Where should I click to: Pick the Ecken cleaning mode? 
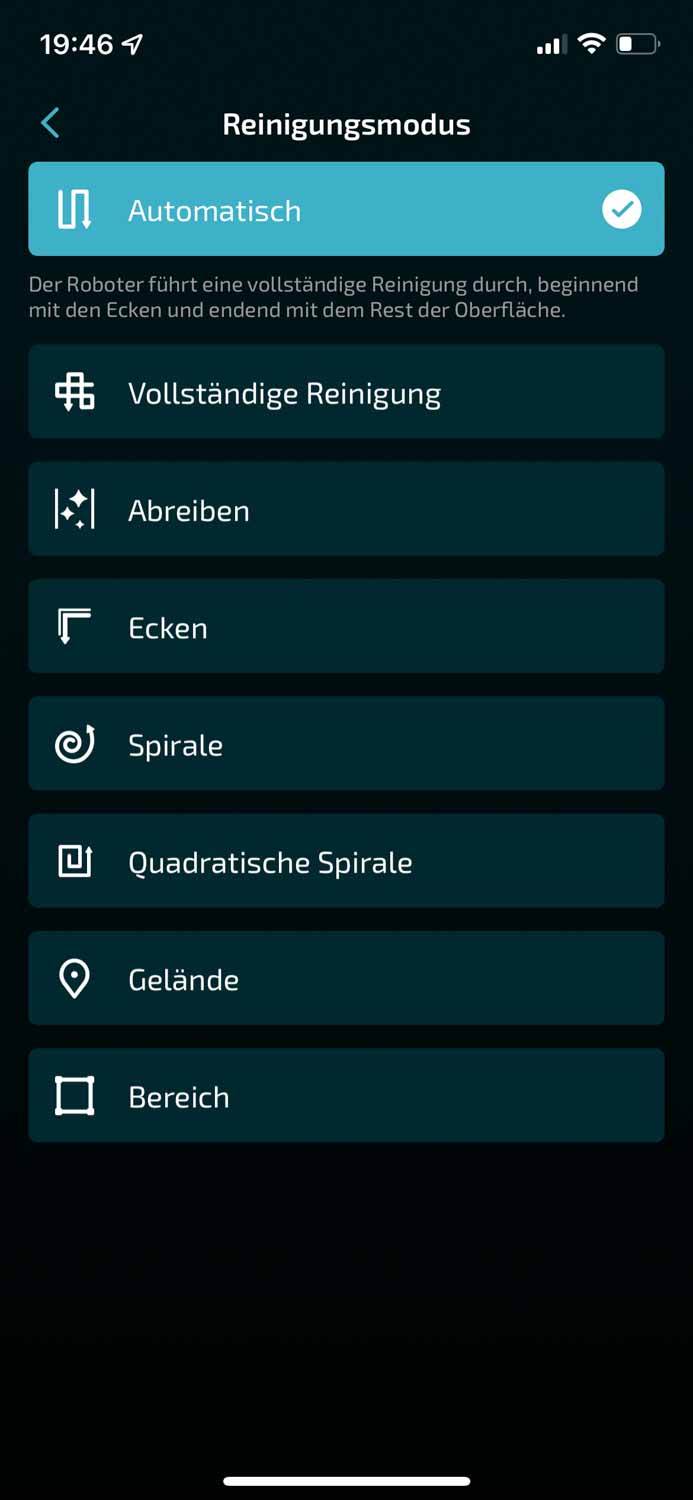click(346, 626)
